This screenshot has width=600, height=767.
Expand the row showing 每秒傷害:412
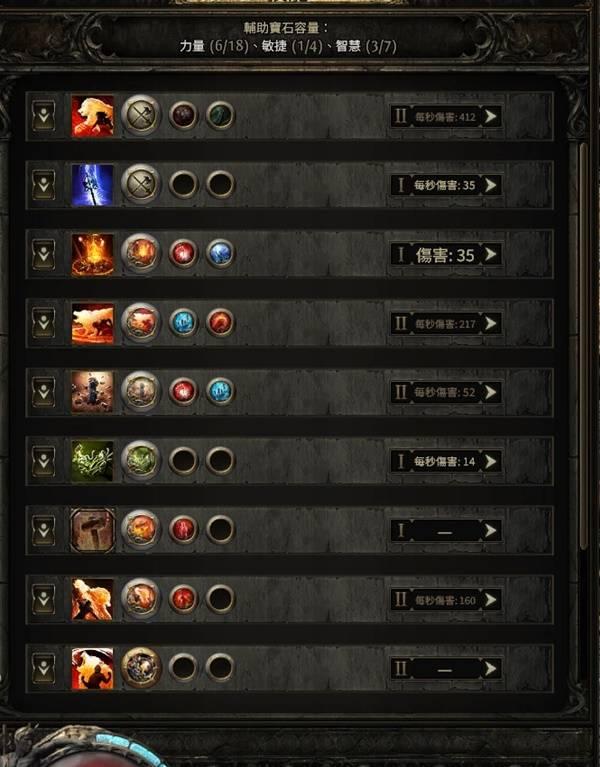(43, 116)
